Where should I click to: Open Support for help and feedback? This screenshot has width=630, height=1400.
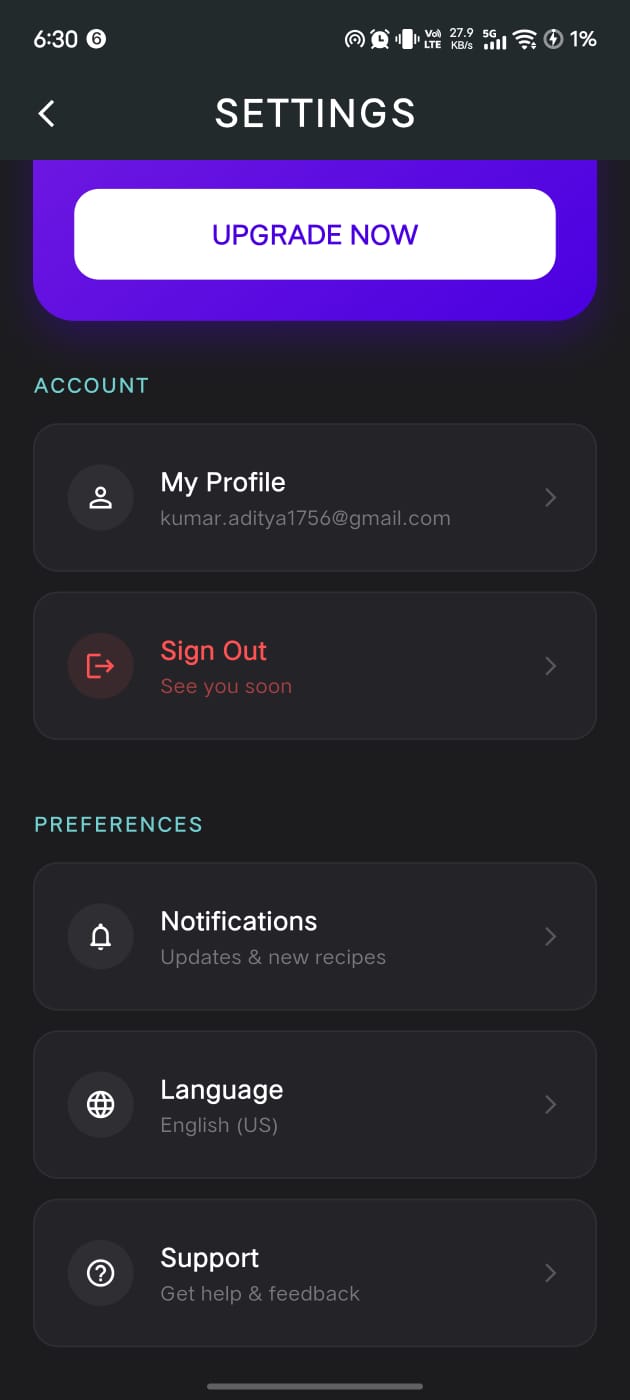[314, 1273]
